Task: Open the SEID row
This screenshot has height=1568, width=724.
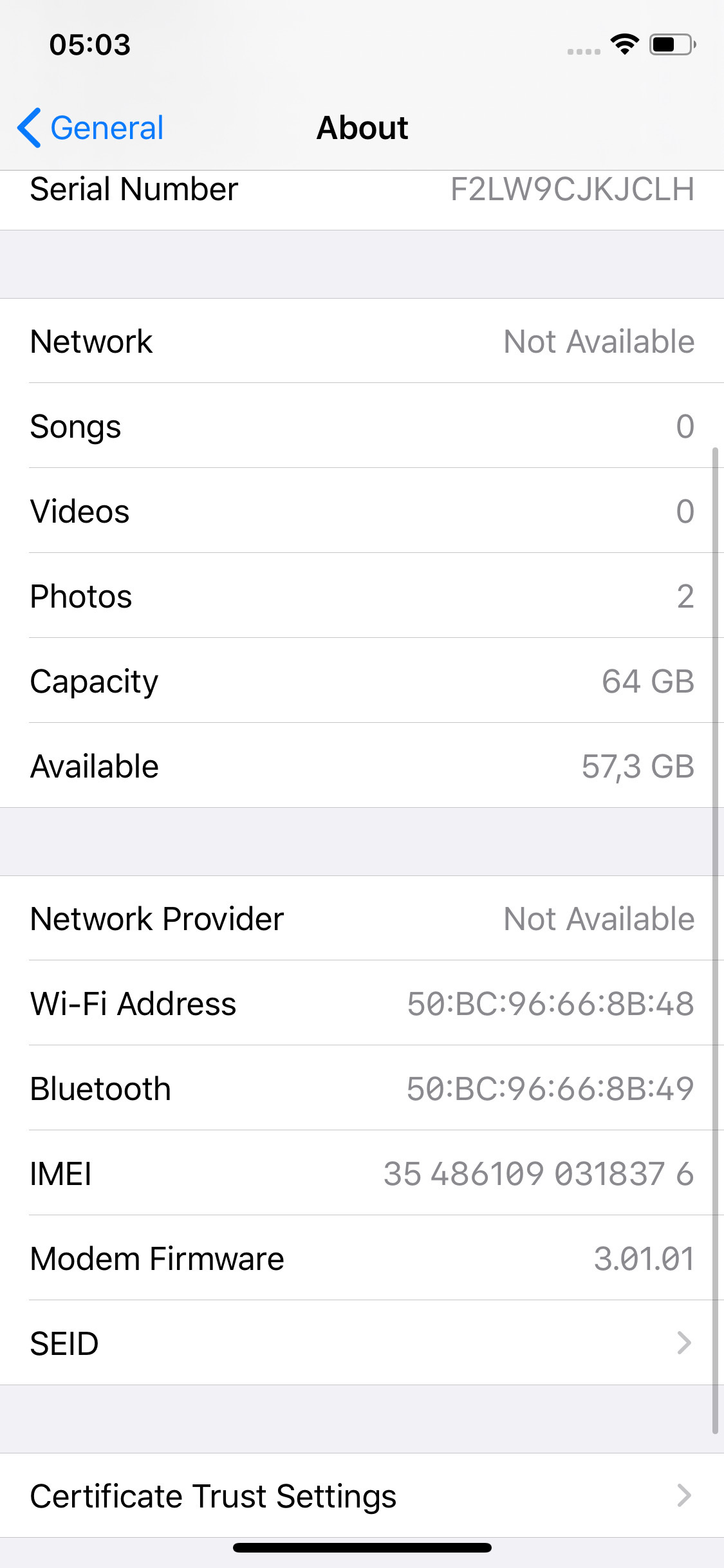Action: [362, 1343]
